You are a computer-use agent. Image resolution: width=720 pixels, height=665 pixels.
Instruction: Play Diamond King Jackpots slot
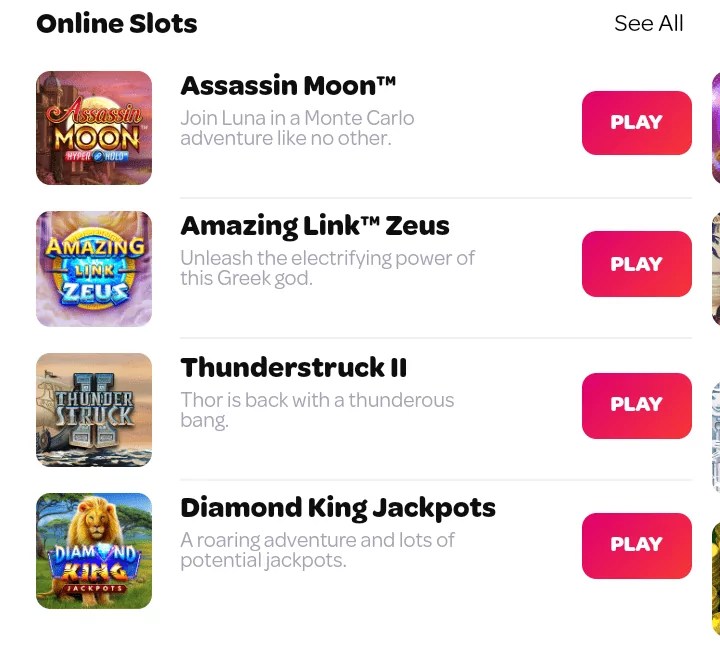point(636,545)
